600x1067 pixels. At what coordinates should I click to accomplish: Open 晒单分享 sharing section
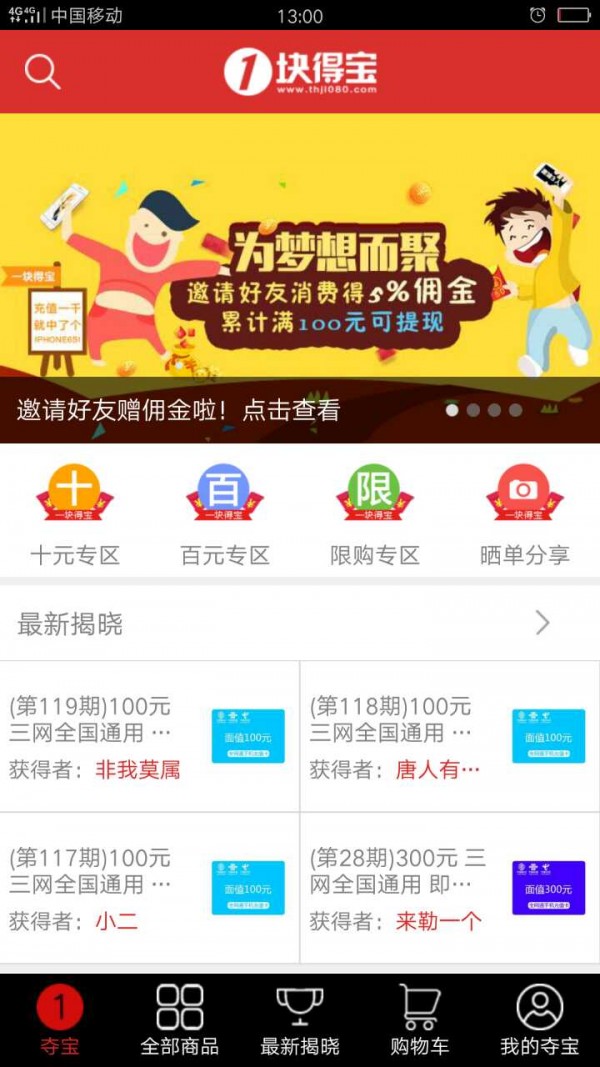click(x=524, y=514)
